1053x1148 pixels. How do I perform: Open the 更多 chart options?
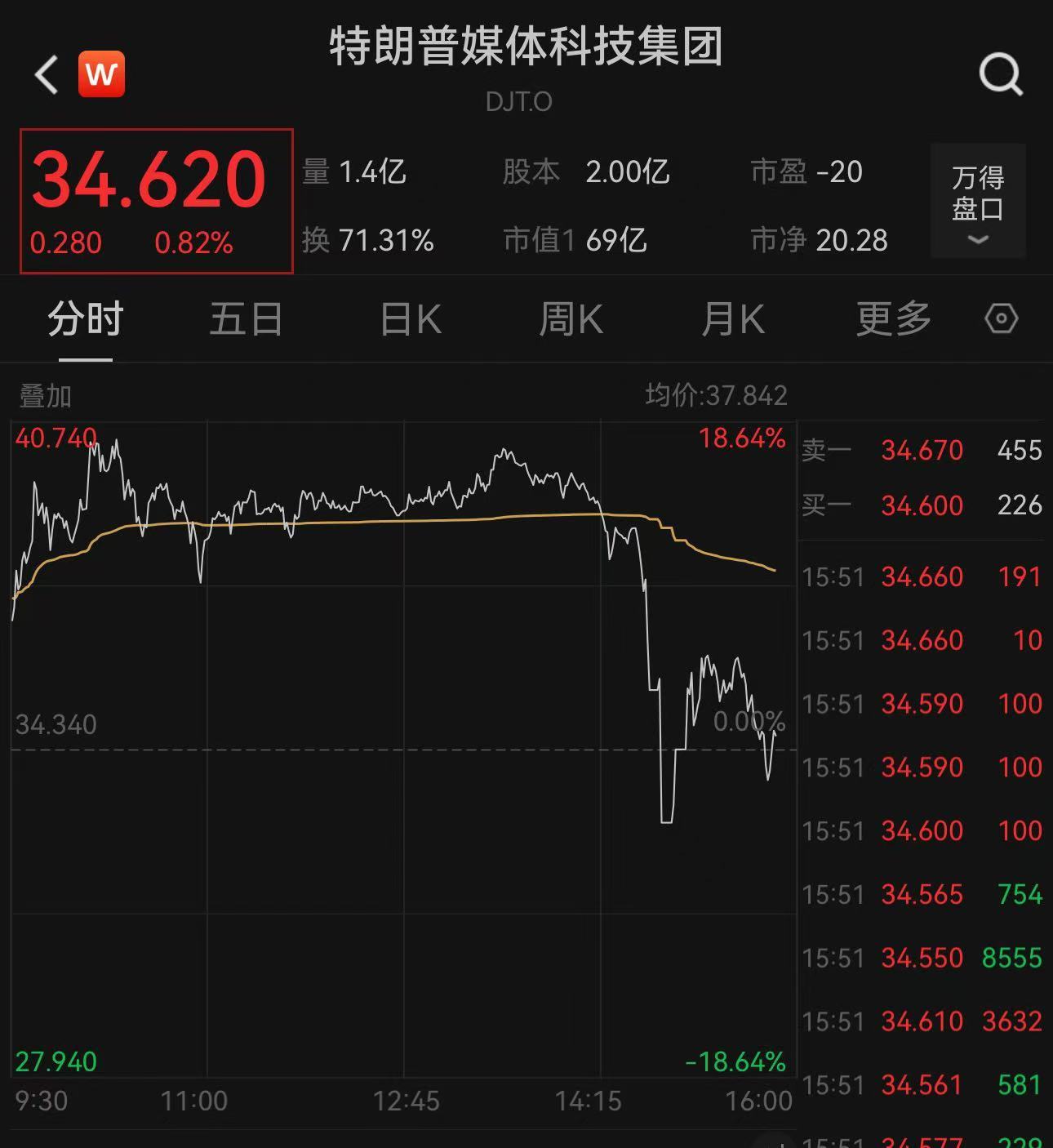click(x=893, y=318)
